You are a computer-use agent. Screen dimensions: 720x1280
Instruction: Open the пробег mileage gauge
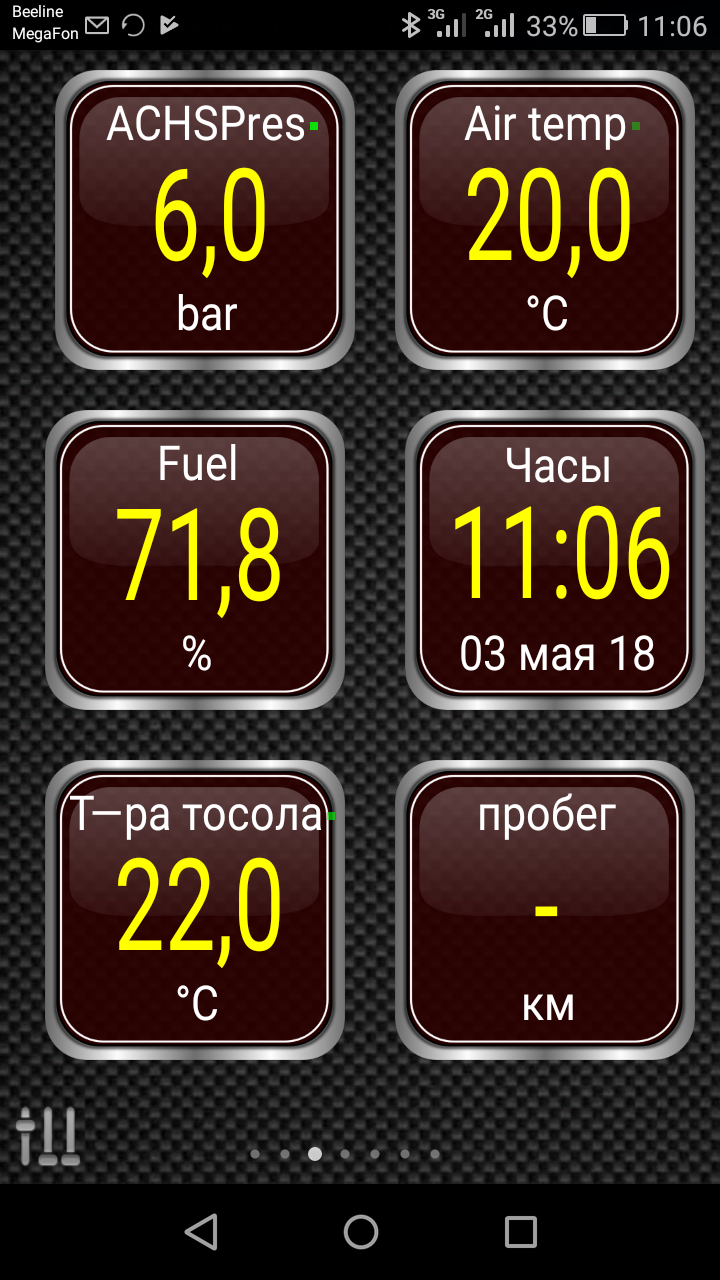(545, 910)
